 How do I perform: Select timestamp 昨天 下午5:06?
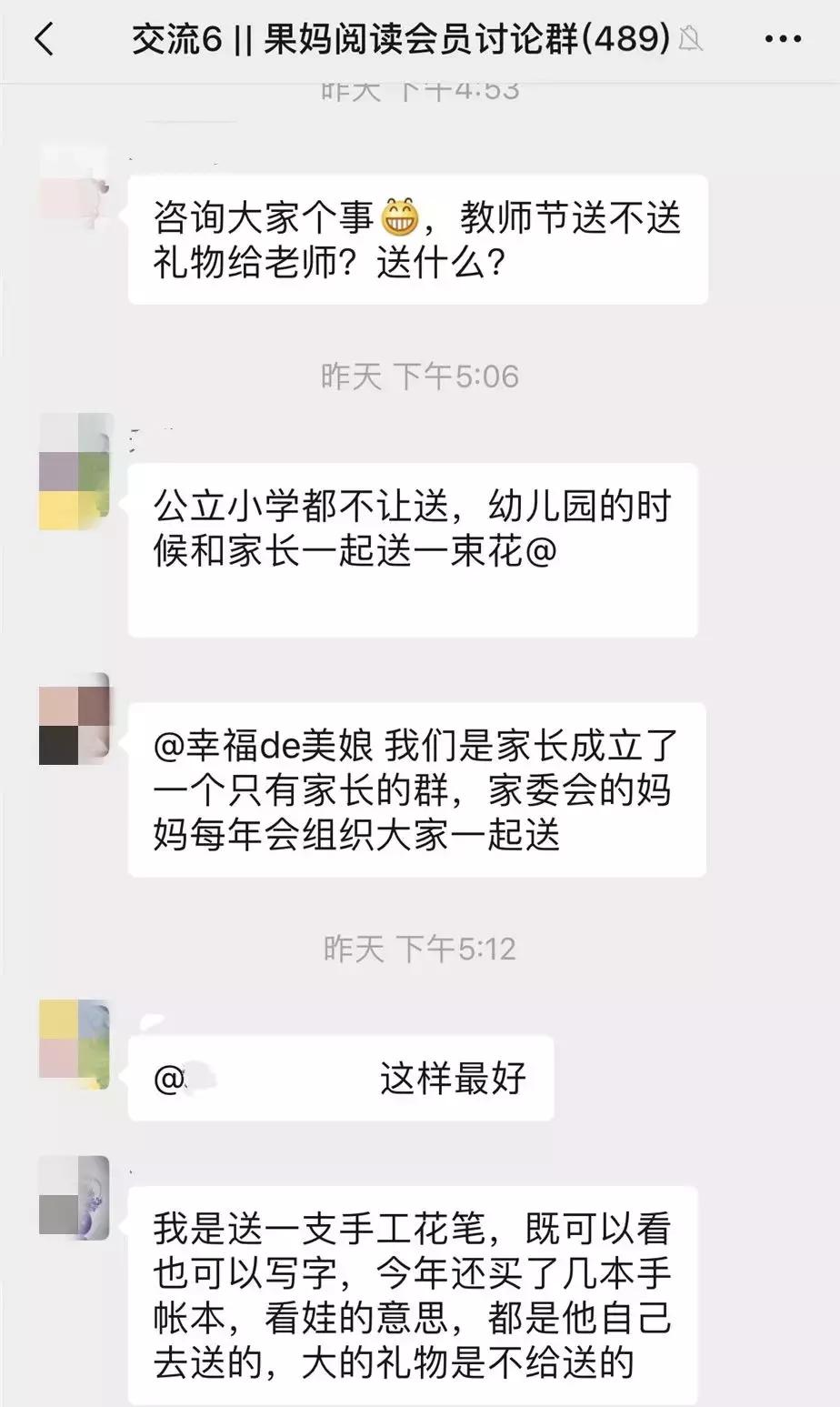[420, 375]
